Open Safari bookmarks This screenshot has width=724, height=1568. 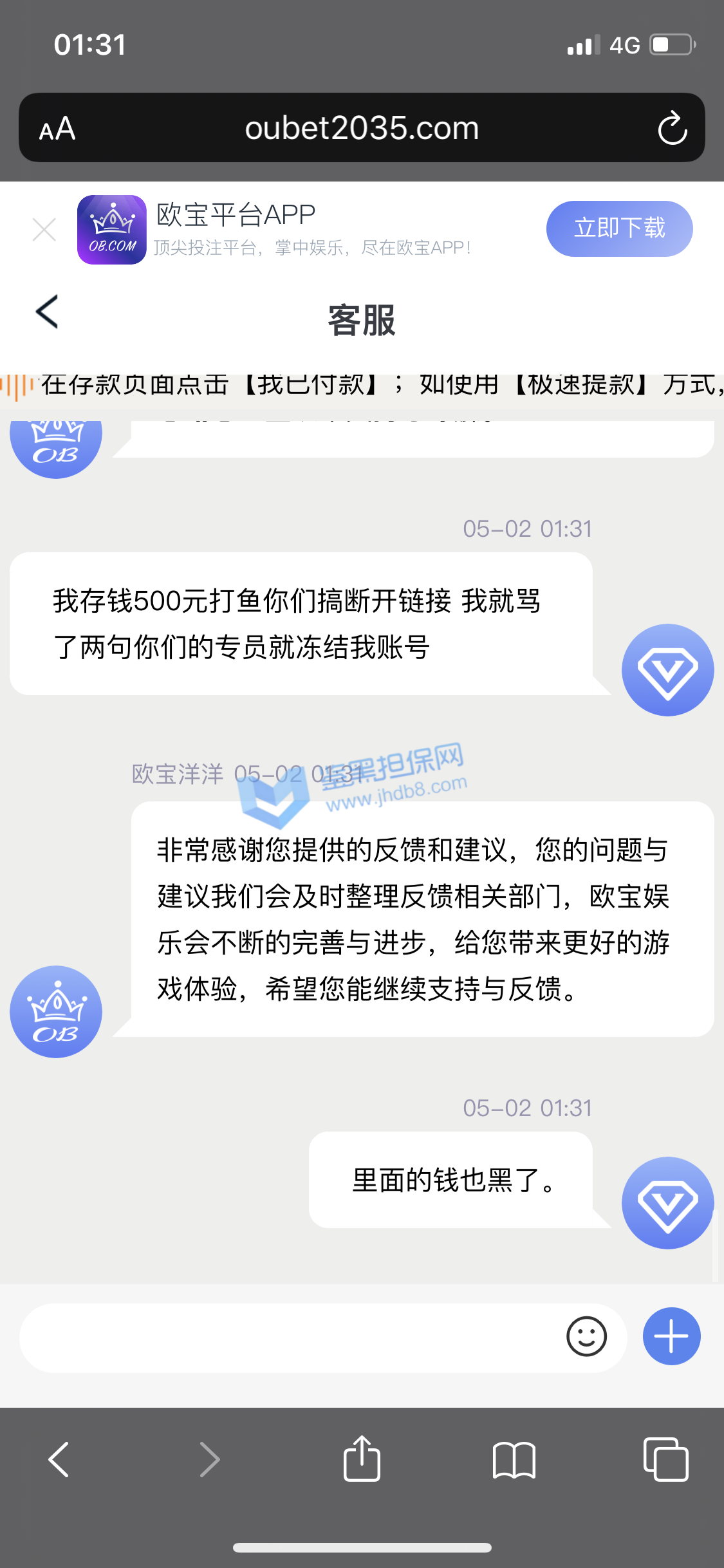[x=514, y=1459]
